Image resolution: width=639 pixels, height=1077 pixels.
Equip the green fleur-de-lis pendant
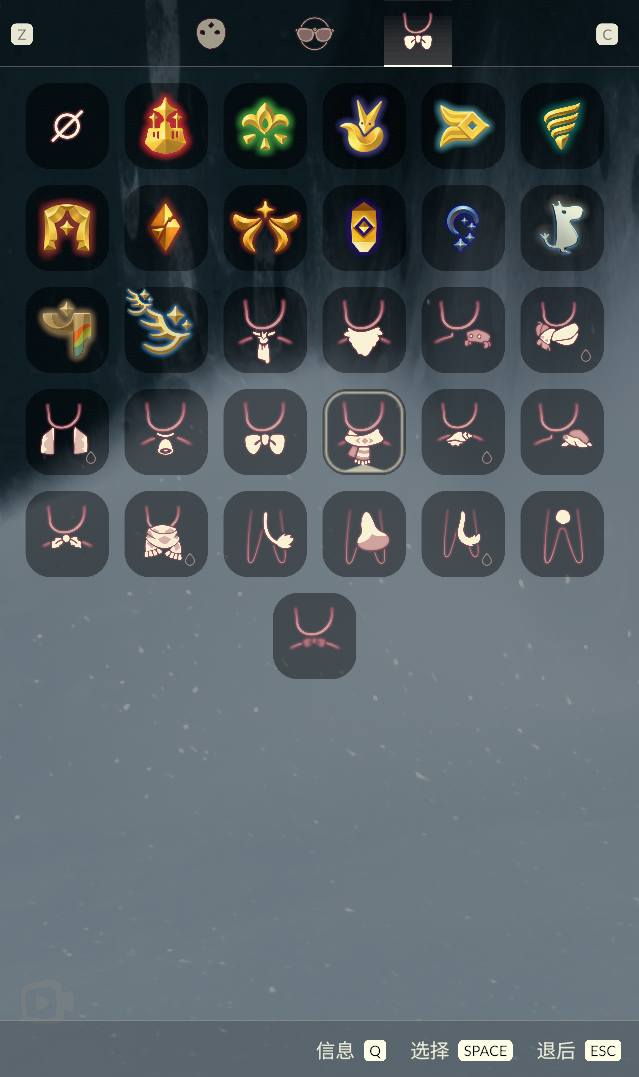coord(265,126)
